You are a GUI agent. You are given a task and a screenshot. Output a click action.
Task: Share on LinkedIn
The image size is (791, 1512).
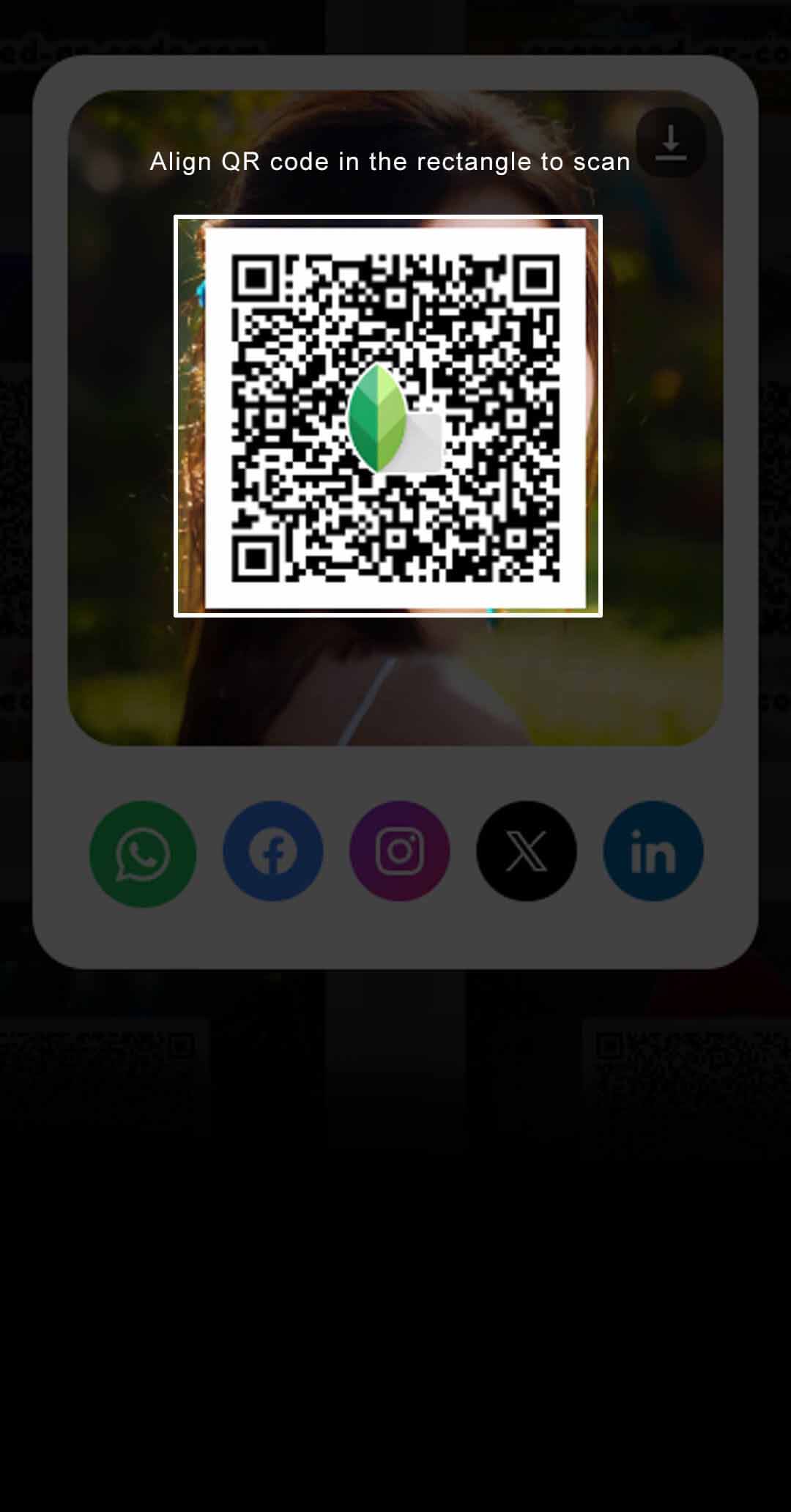[x=653, y=850]
